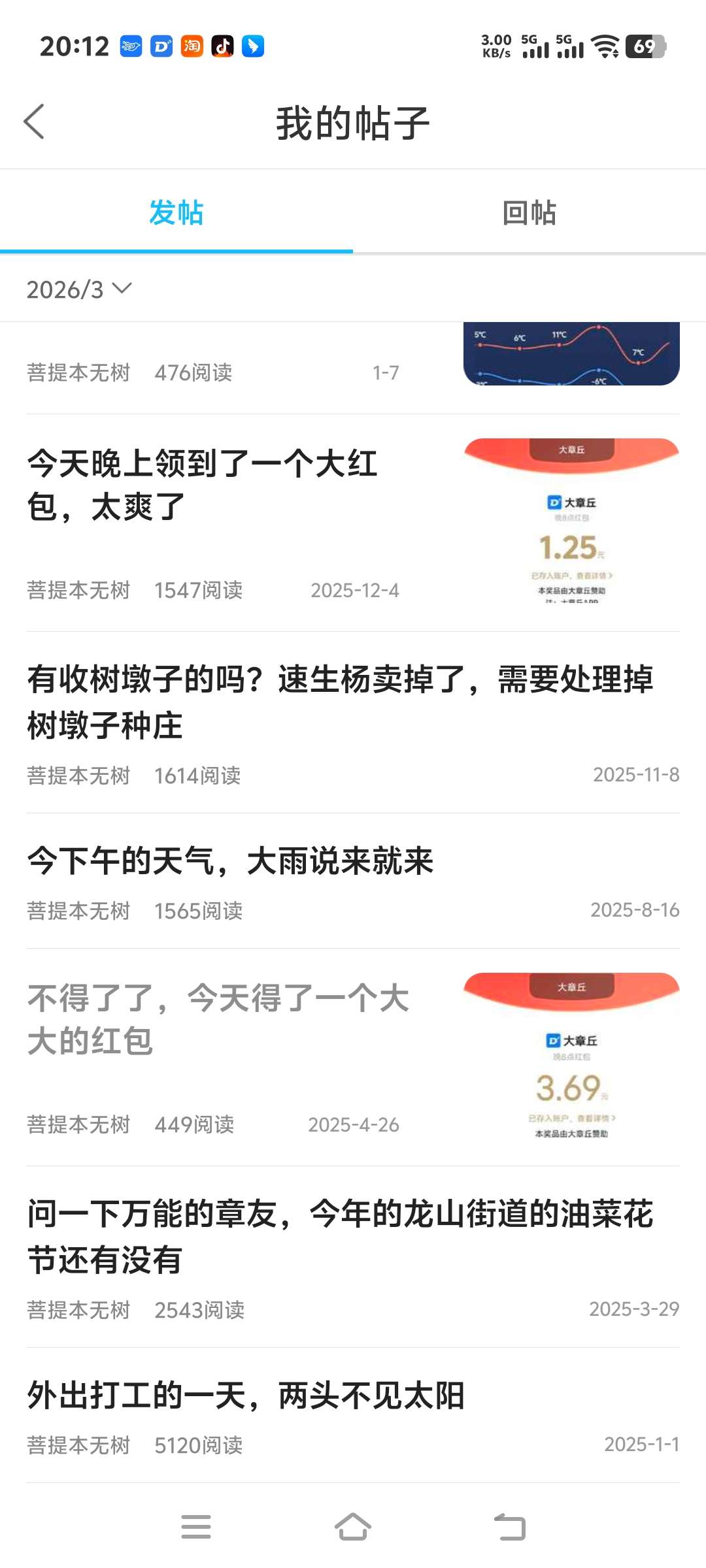The image size is (706, 1568).
Task: Open post 问一下万能的章友 about 油菜花节
Action: coord(340,1236)
